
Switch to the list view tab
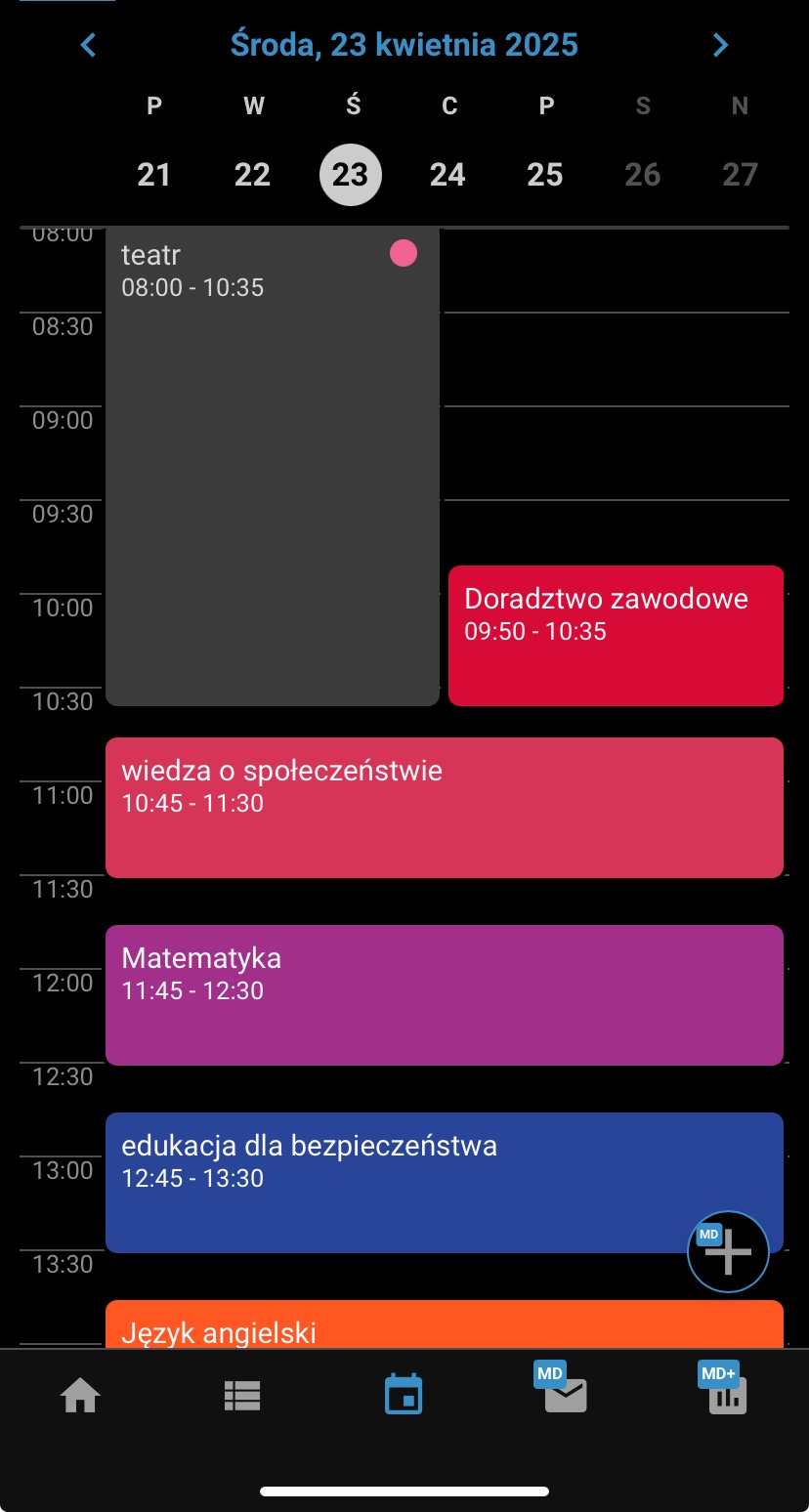242,1396
